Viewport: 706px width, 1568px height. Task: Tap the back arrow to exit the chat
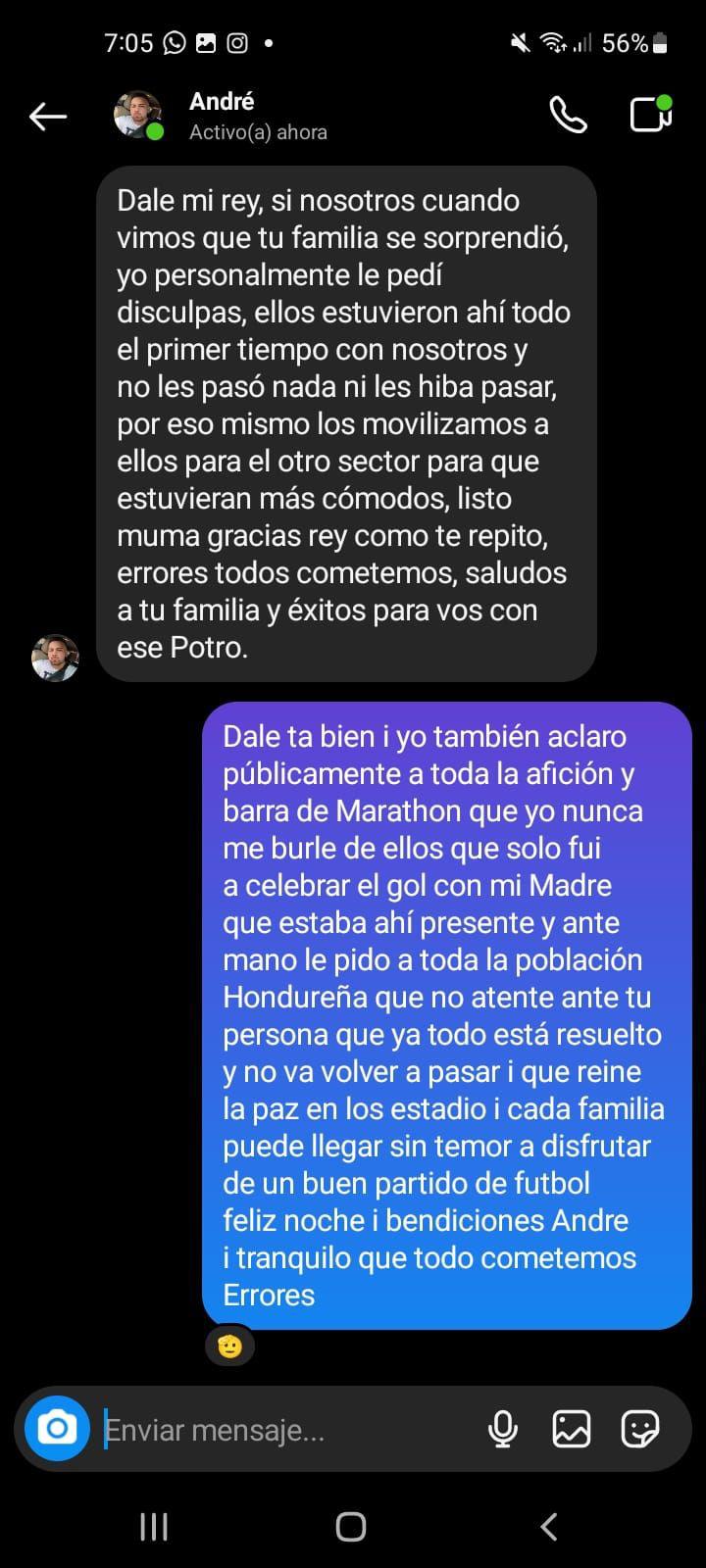pos(46,116)
